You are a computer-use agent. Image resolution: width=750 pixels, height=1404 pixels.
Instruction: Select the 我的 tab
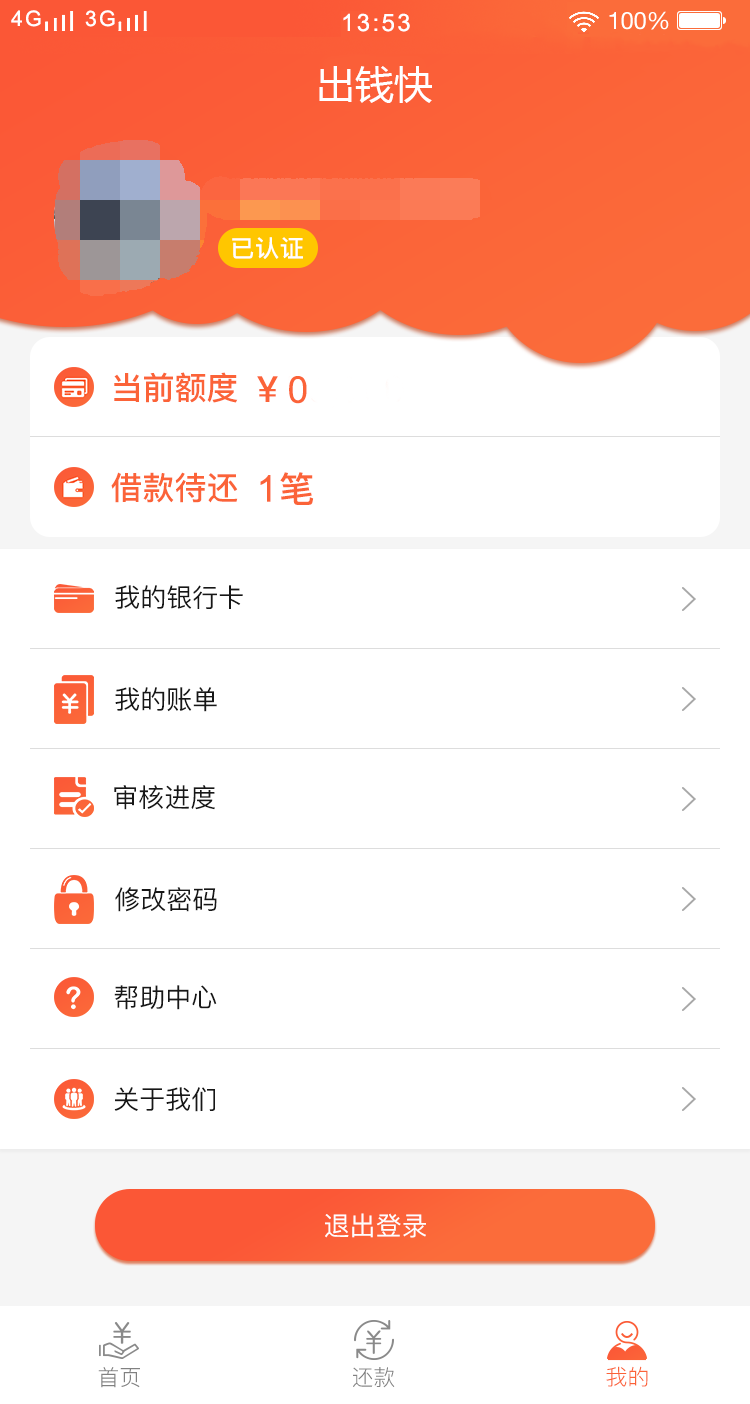[x=627, y=1355]
